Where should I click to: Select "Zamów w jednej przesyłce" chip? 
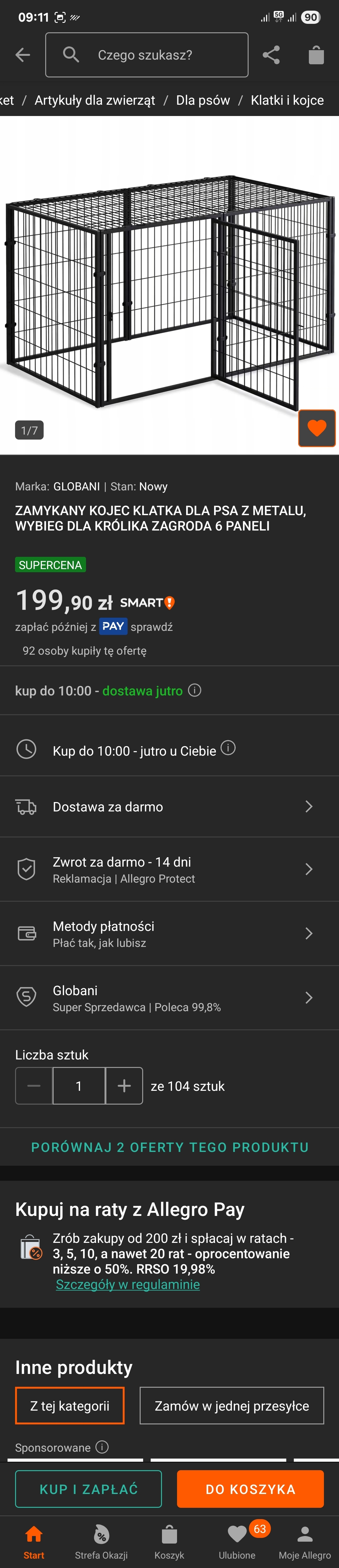[232, 1406]
